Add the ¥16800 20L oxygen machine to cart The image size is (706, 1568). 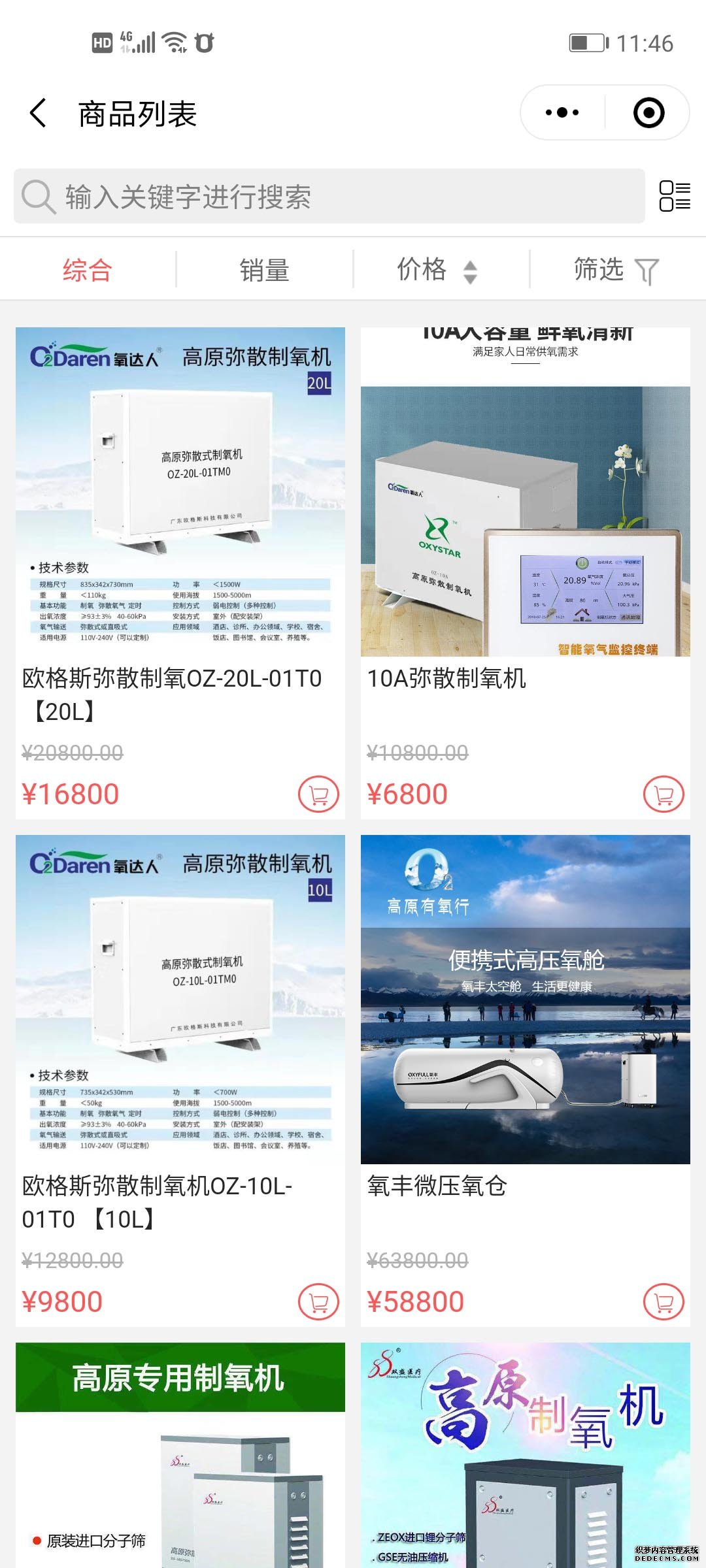319,794
